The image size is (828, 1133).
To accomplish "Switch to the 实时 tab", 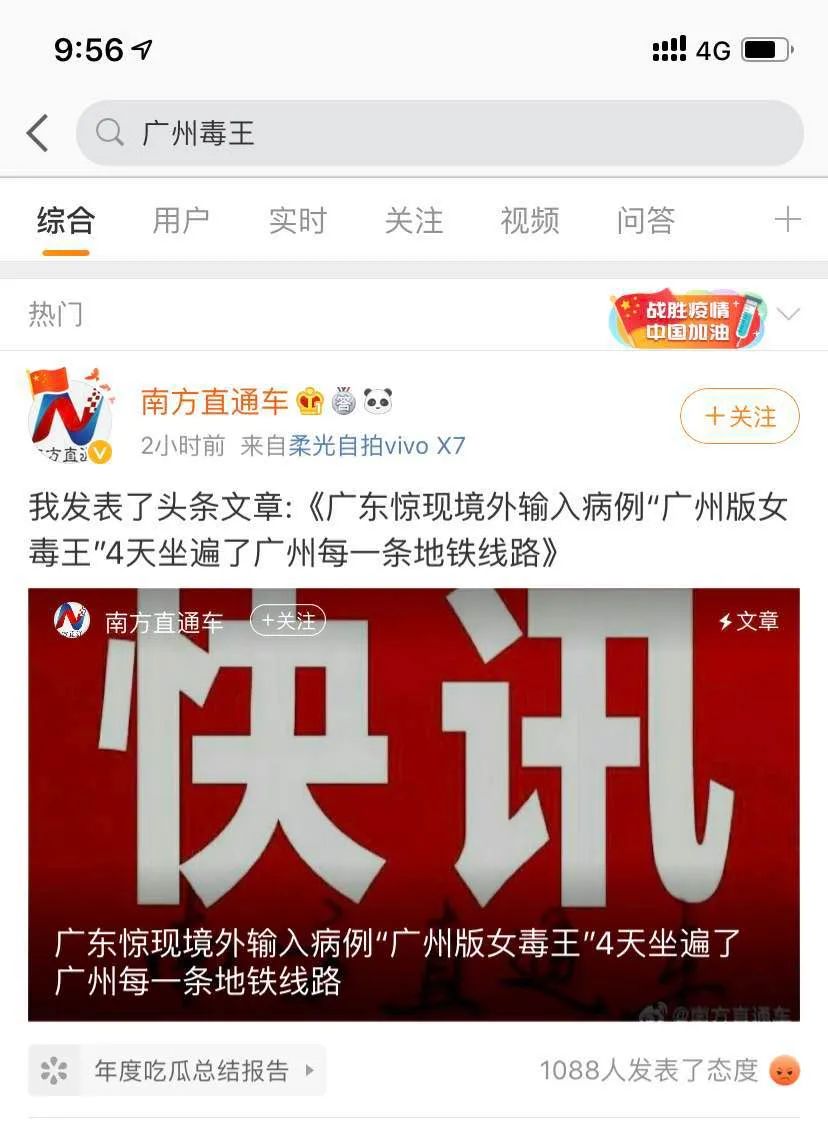I will tap(297, 220).
